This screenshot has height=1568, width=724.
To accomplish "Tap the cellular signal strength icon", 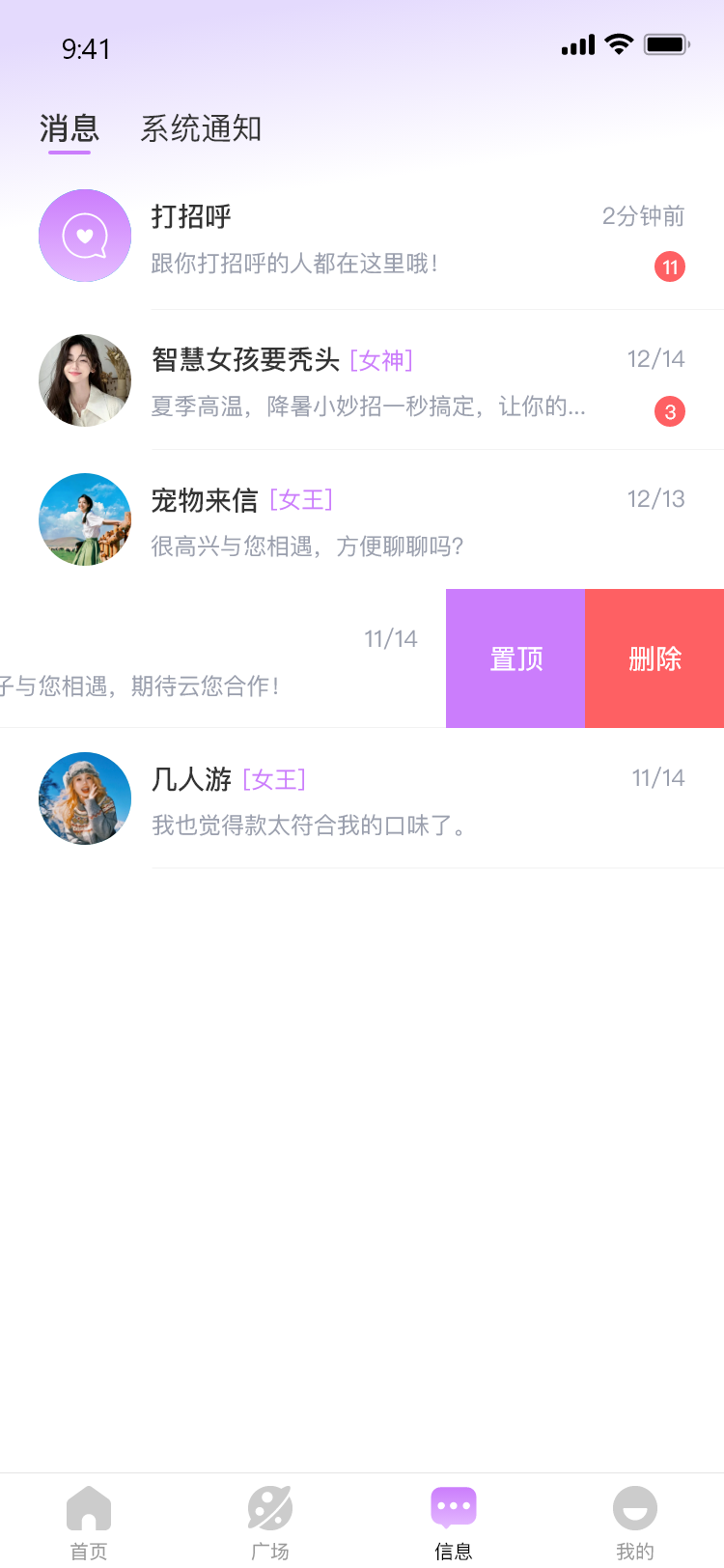I will click(576, 44).
